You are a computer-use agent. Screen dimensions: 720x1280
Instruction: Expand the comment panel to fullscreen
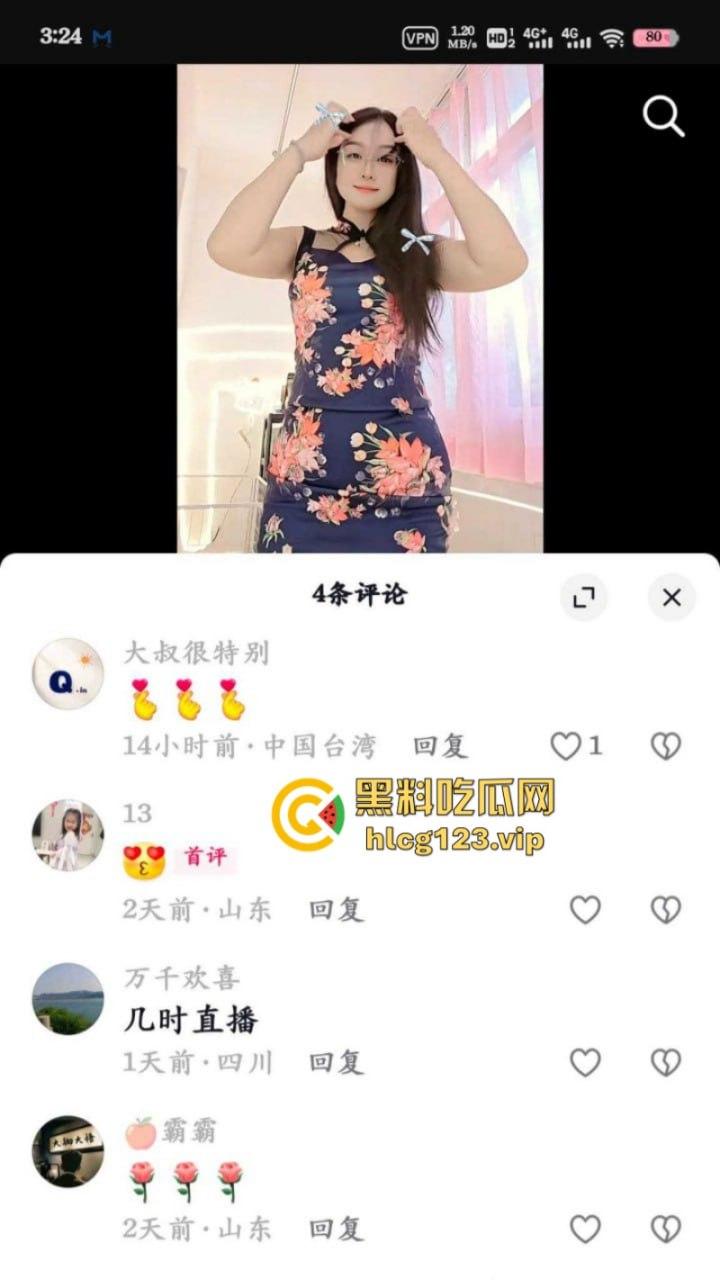[x=583, y=597]
